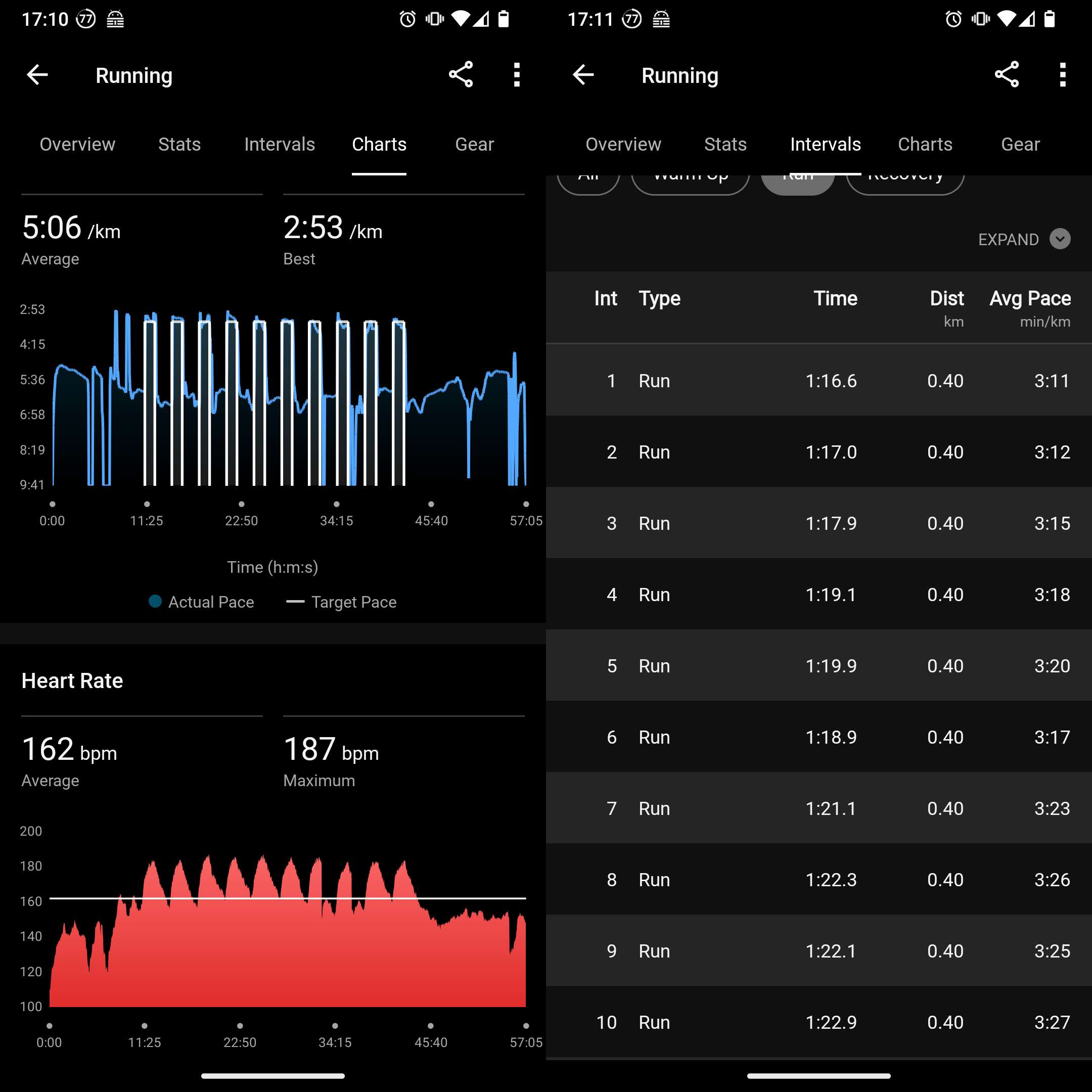Go back from the Intervals screen
Image resolution: width=1092 pixels, height=1092 pixels.
coord(583,75)
